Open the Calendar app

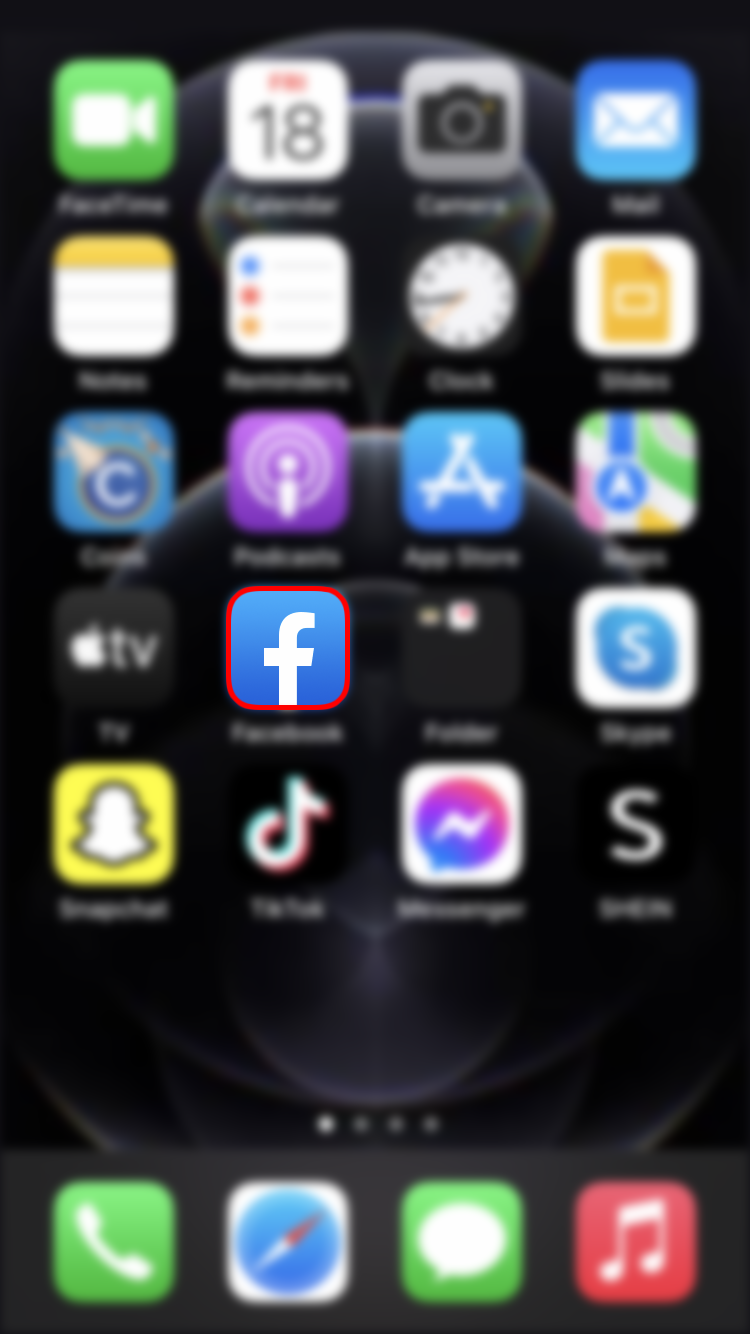[x=288, y=119]
